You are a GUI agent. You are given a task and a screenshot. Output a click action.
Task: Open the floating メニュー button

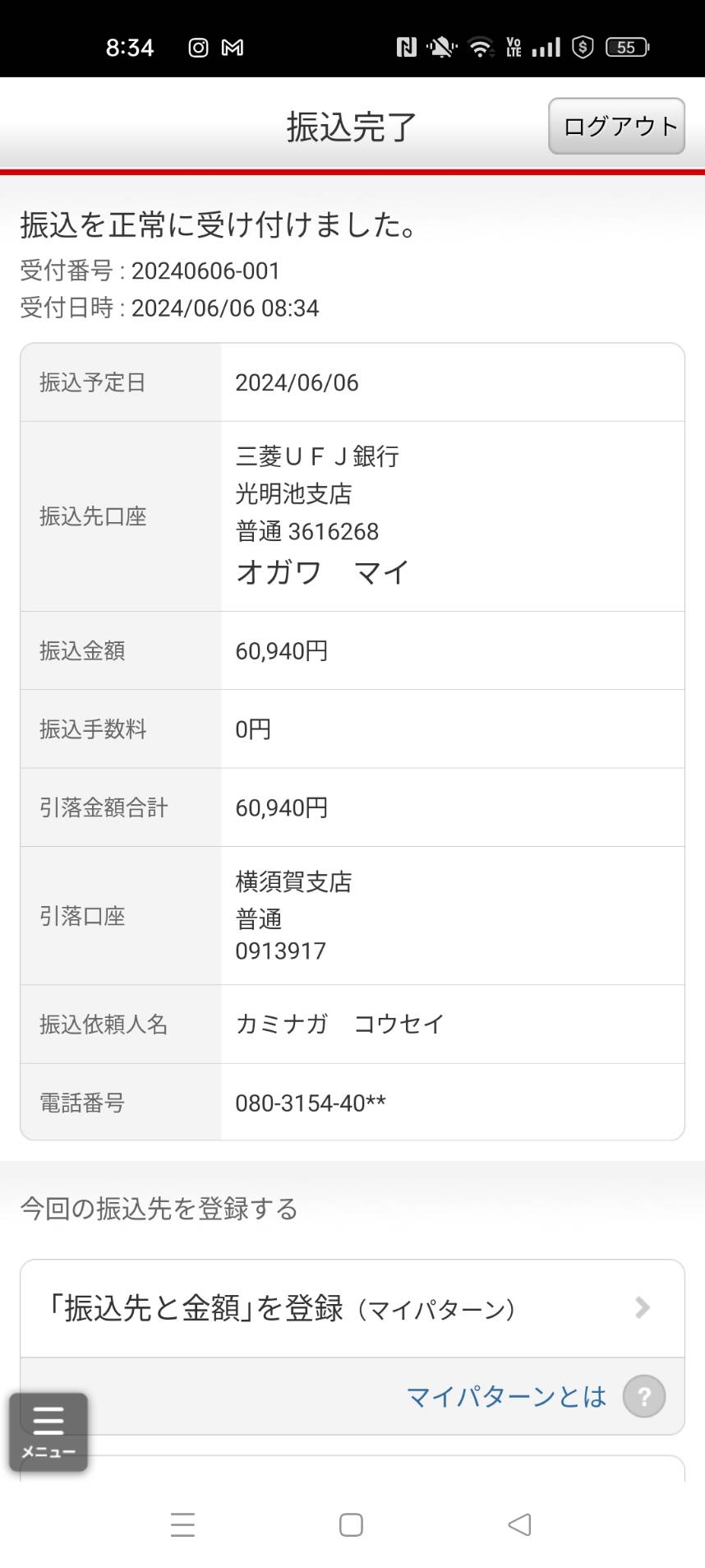[48, 1432]
